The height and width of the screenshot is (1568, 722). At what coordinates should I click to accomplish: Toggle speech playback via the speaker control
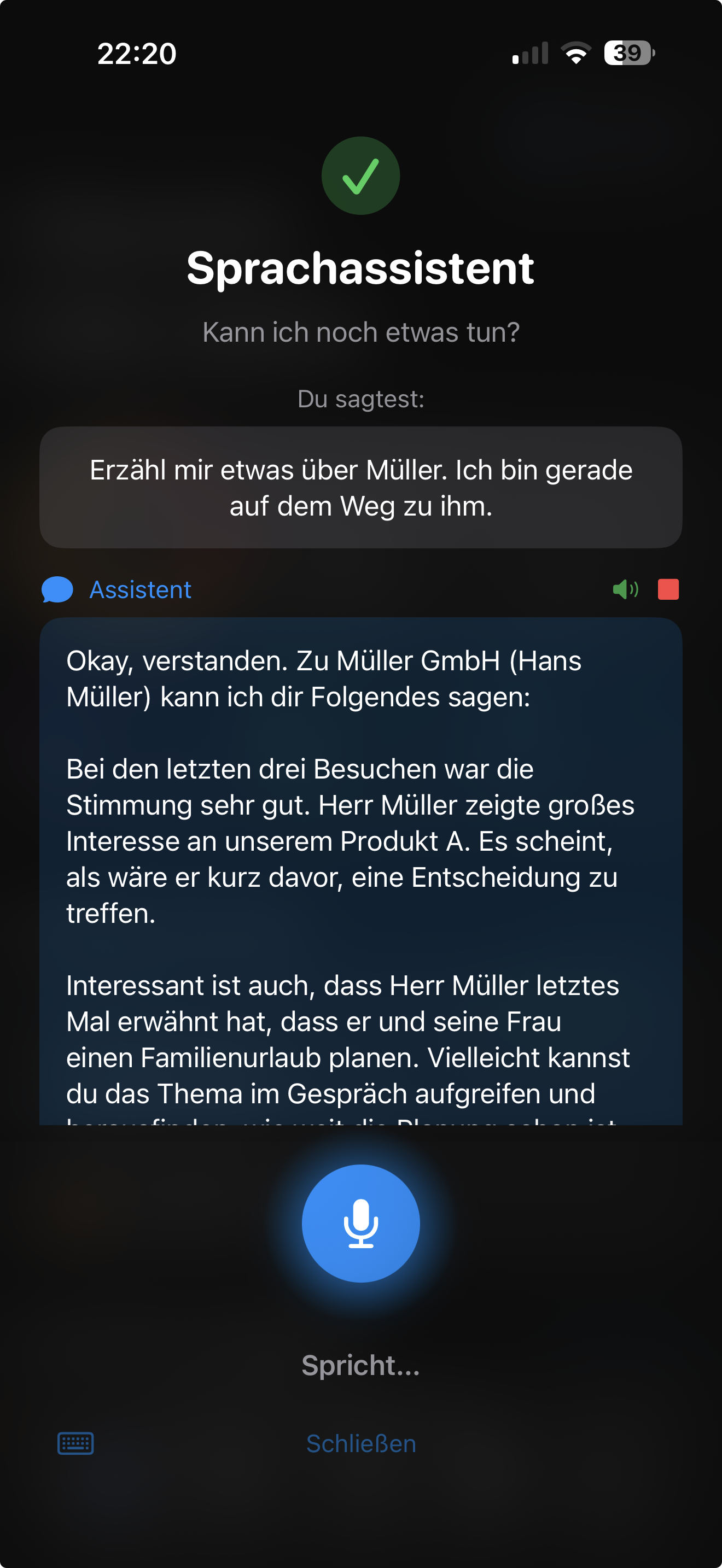pos(626,589)
